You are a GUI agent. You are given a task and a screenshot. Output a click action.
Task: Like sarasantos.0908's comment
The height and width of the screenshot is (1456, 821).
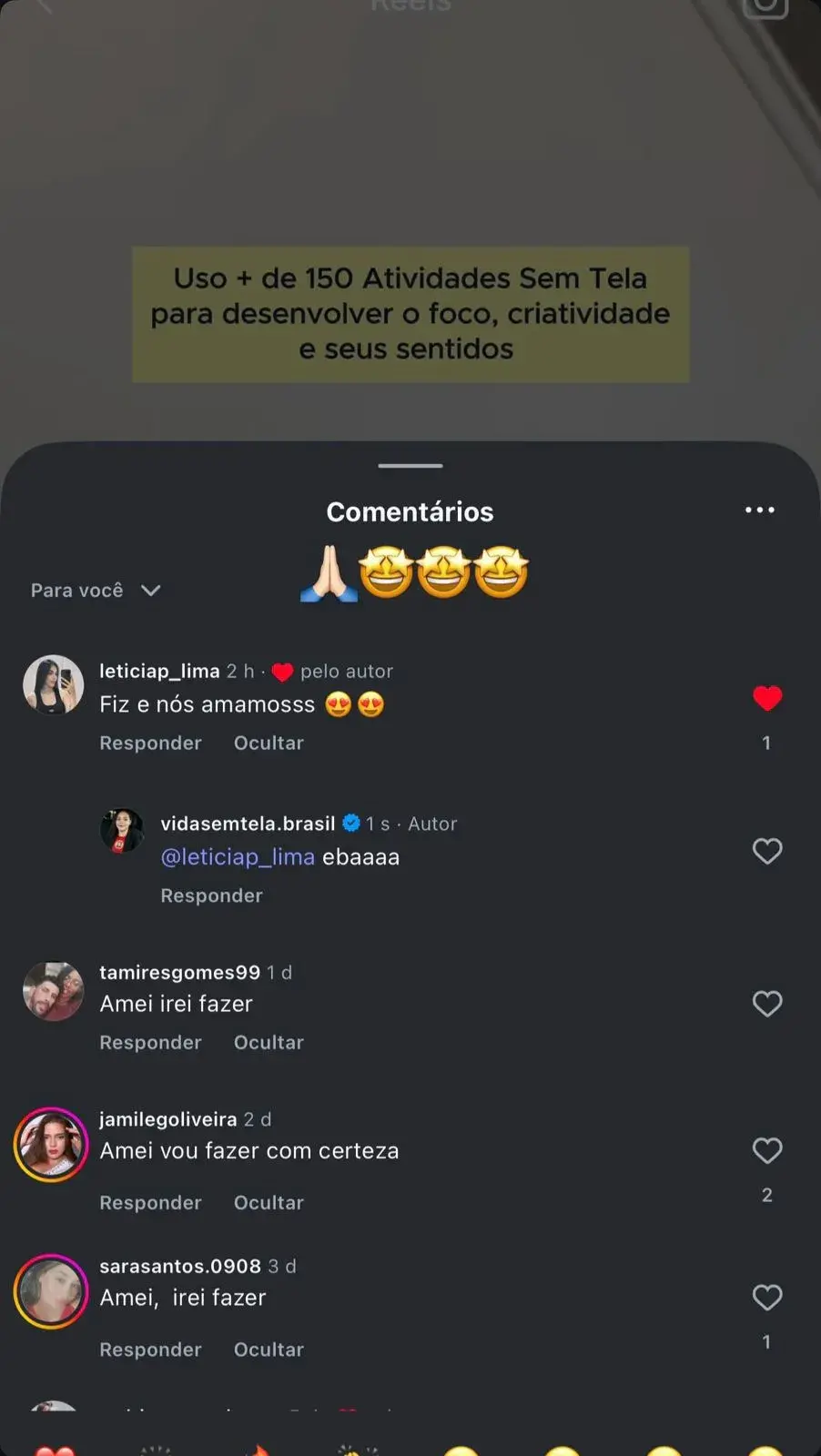[x=767, y=1297]
